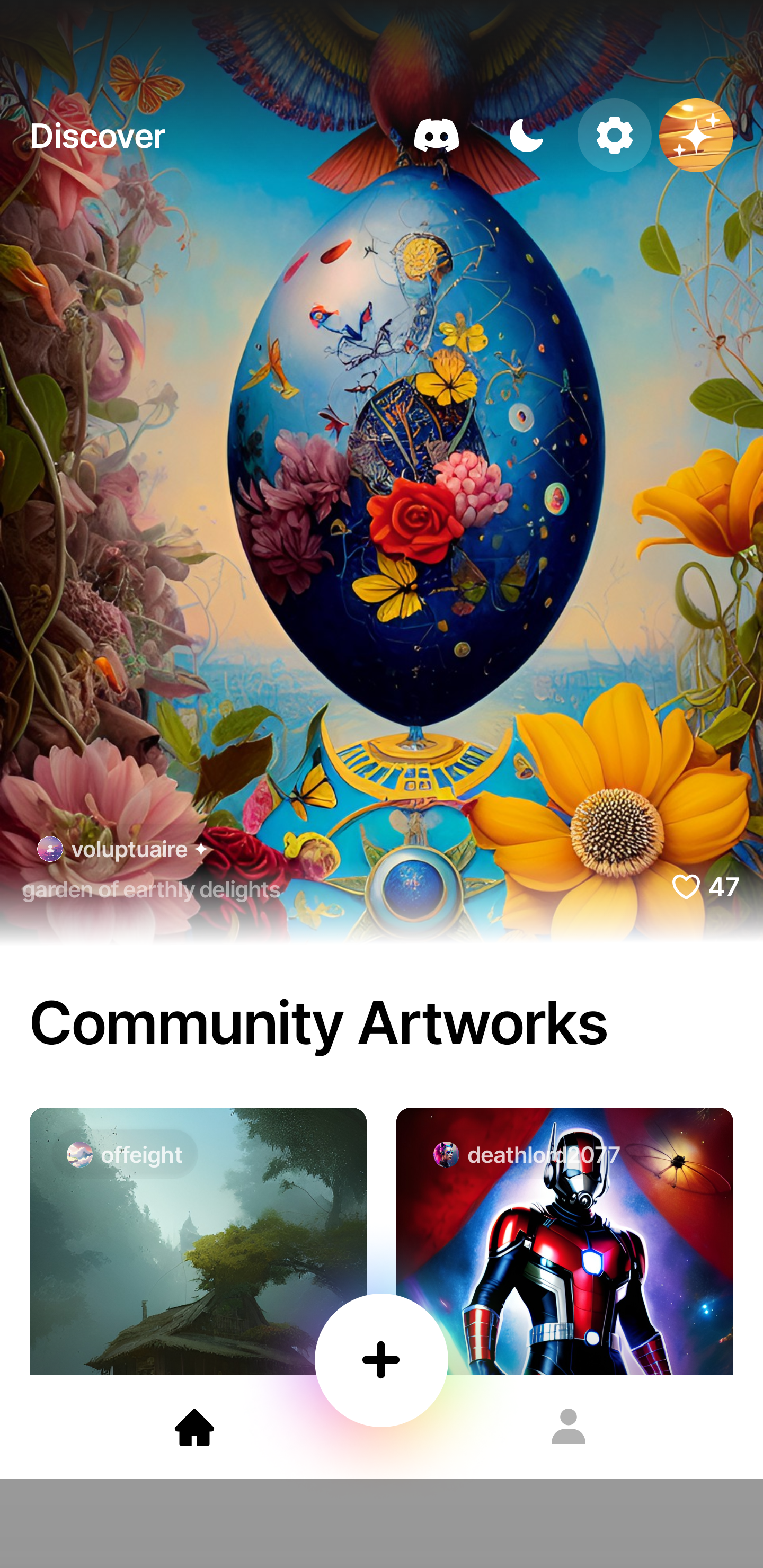Switch to the Home tab

click(x=194, y=1427)
